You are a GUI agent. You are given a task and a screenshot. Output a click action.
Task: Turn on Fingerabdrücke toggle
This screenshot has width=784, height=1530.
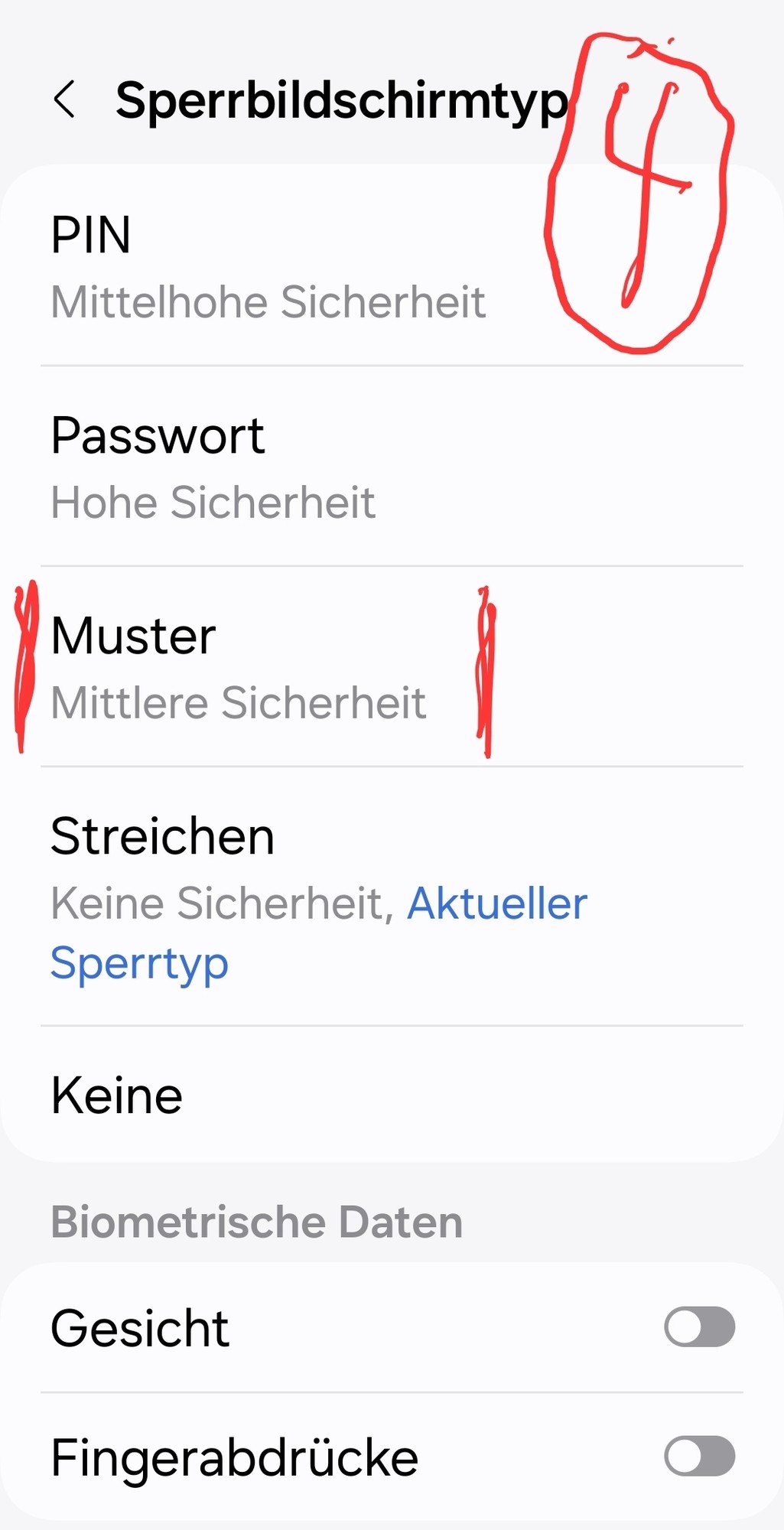click(x=699, y=1457)
